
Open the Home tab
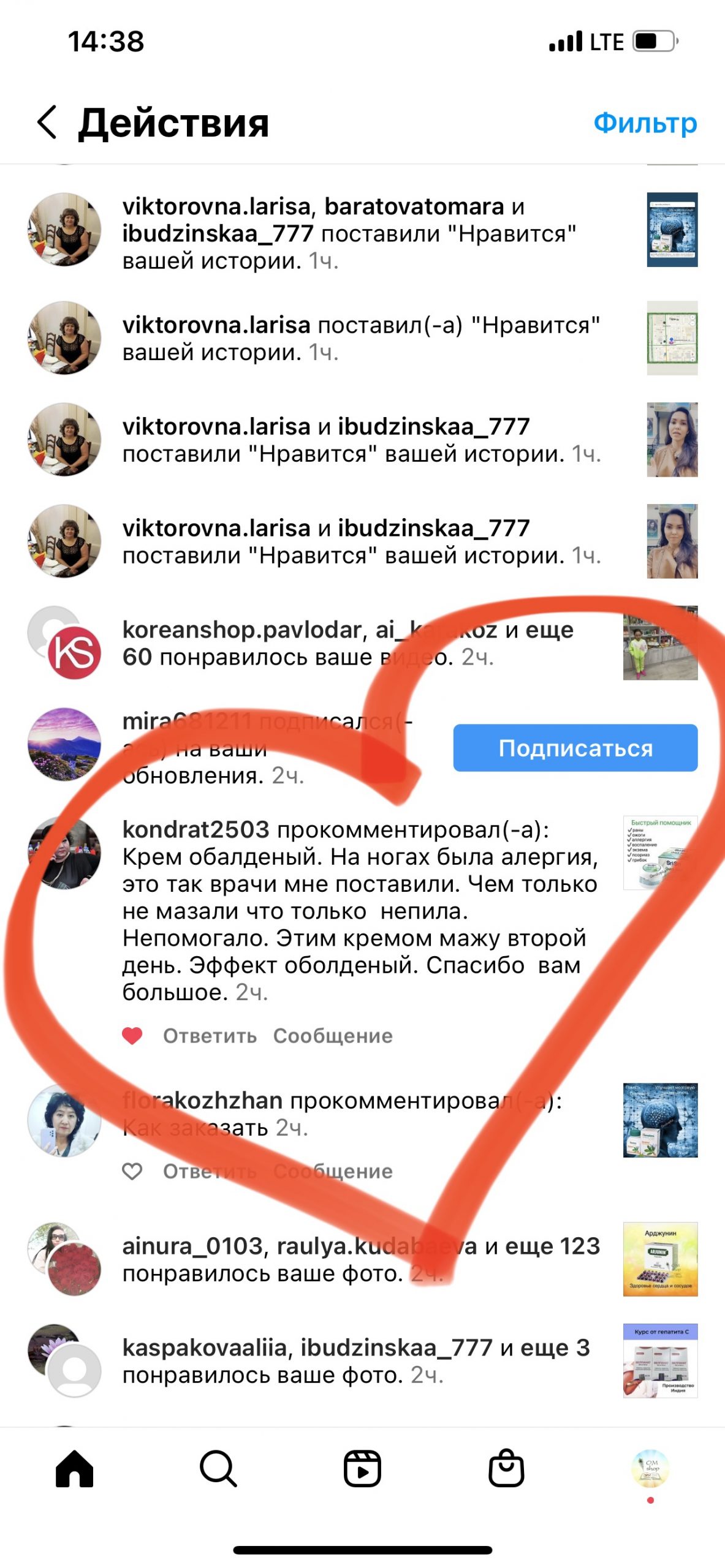point(74,1469)
